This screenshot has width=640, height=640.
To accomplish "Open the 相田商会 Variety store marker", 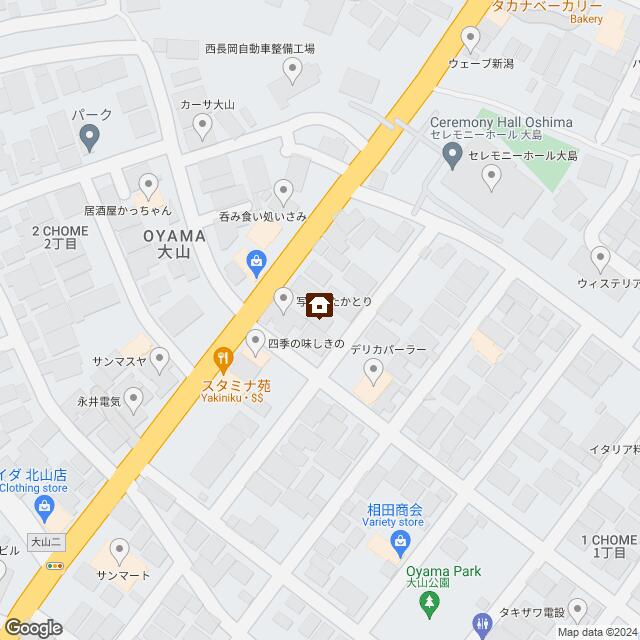I will pyautogui.click(x=400, y=545).
